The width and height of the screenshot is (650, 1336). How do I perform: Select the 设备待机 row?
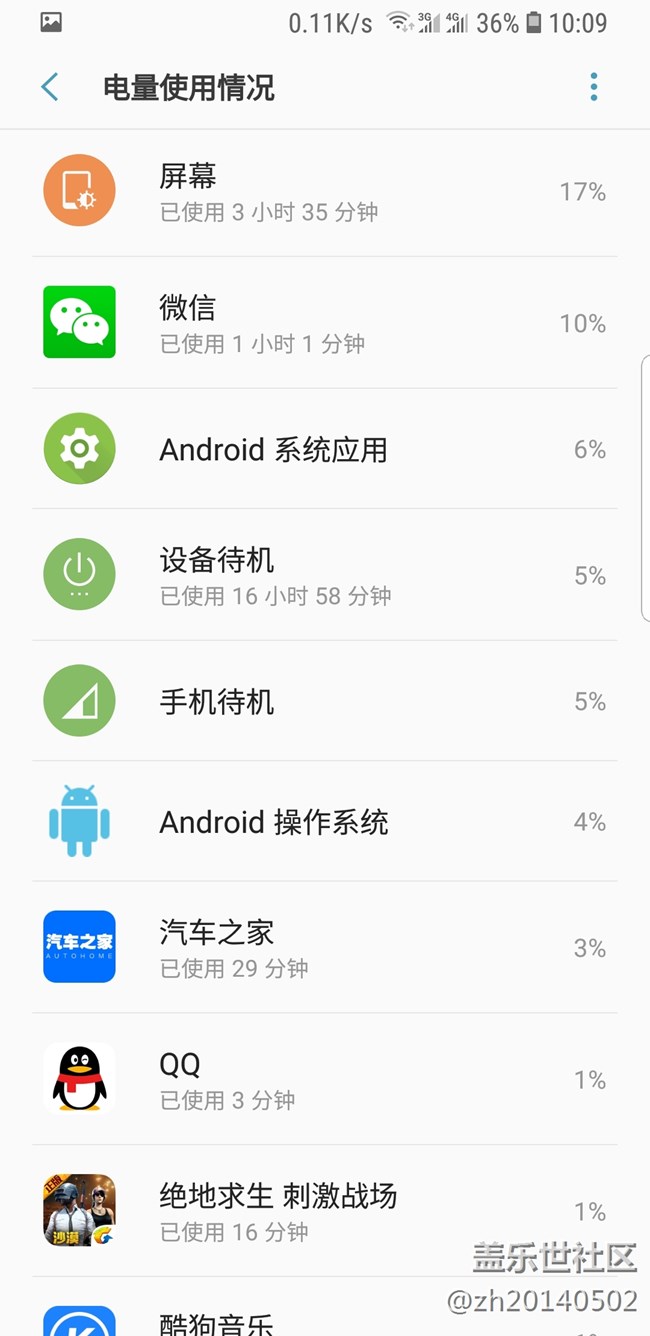324,575
